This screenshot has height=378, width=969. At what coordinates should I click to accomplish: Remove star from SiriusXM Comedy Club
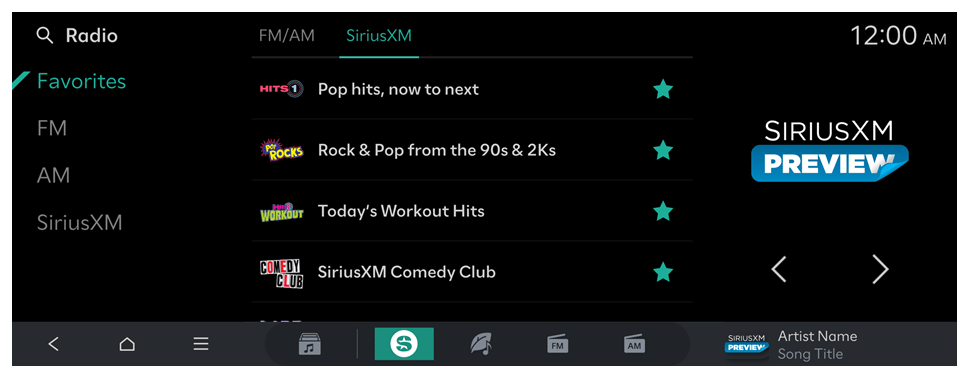click(663, 272)
